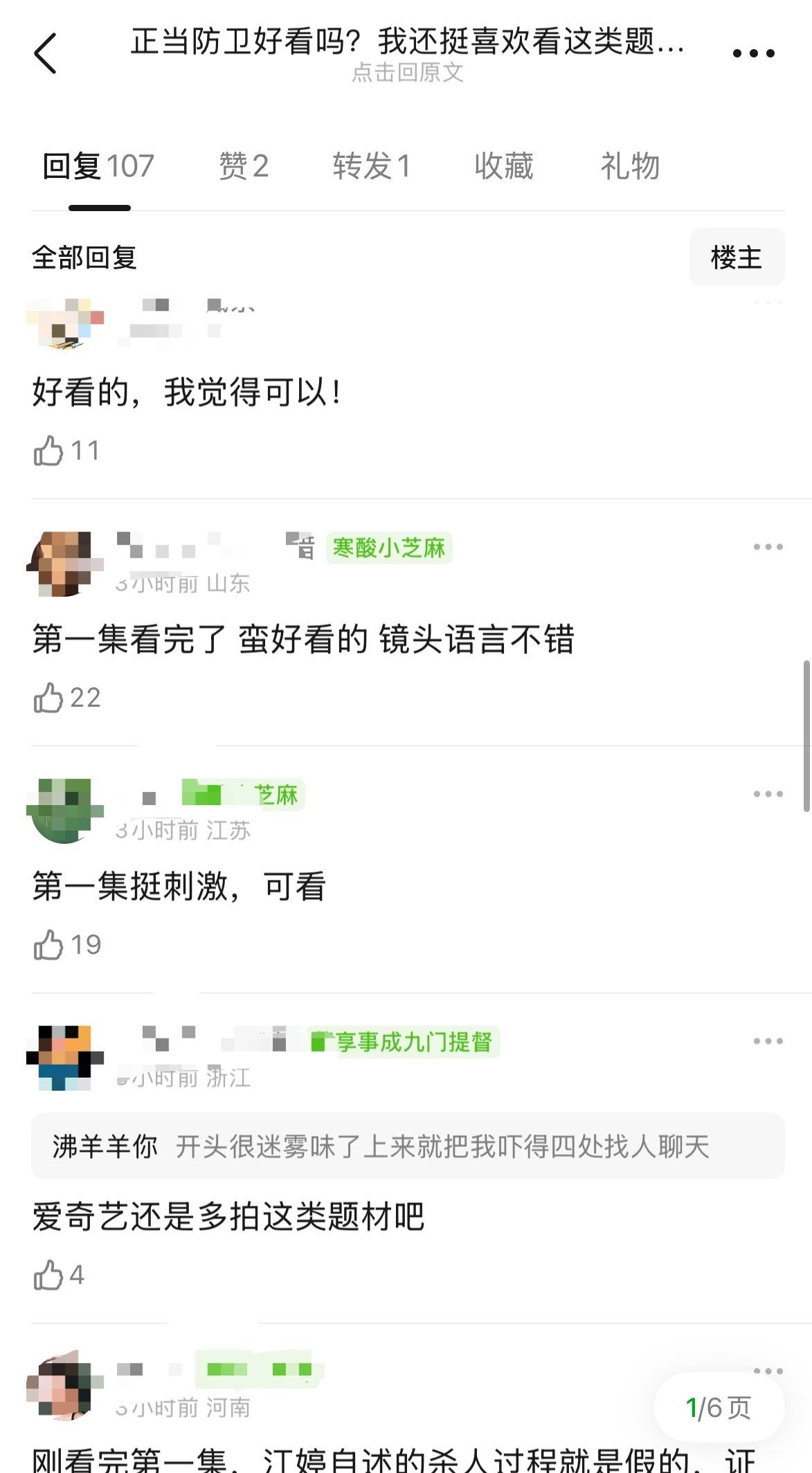Select the 回复 107 tab
The width and height of the screenshot is (812, 1473).
click(98, 167)
